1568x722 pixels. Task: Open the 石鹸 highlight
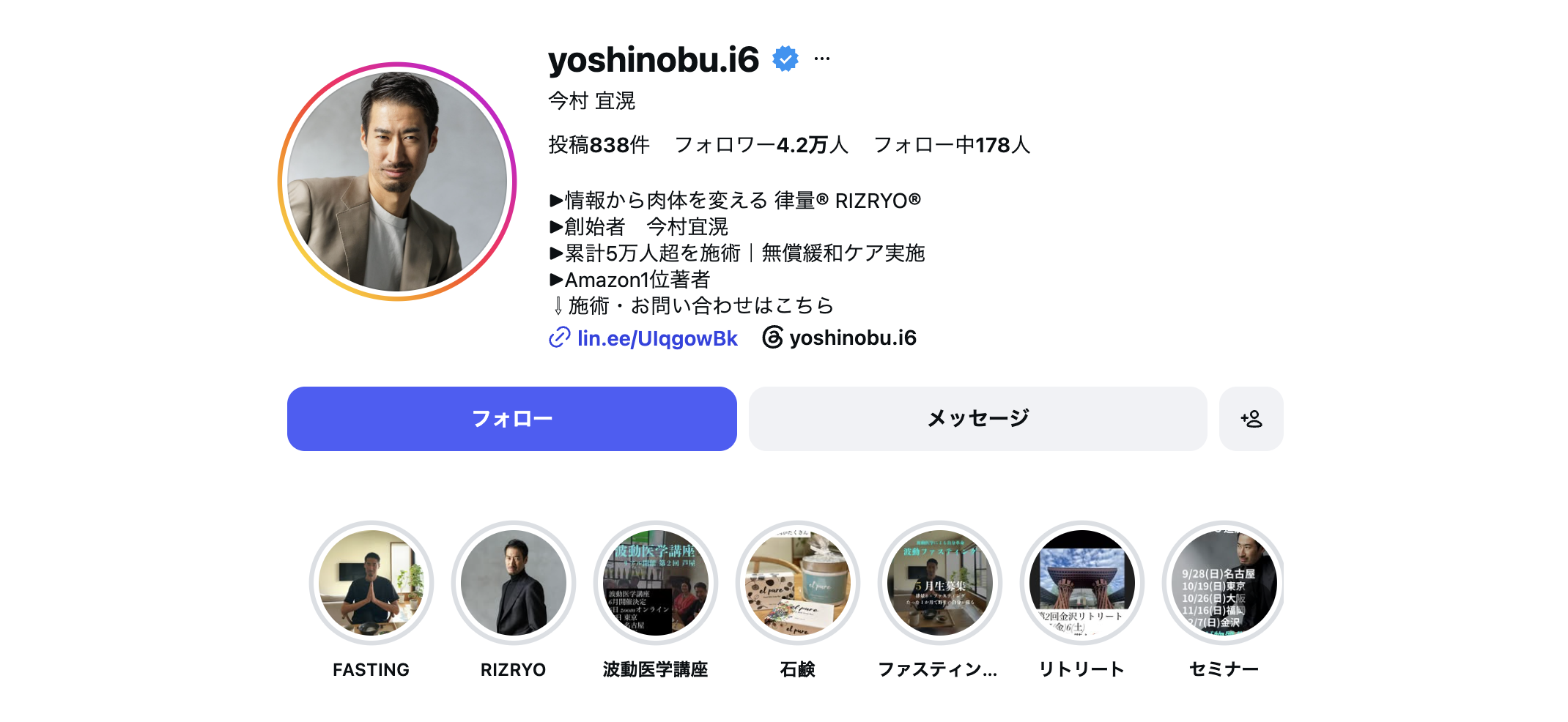pyautogui.click(x=797, y=583)
